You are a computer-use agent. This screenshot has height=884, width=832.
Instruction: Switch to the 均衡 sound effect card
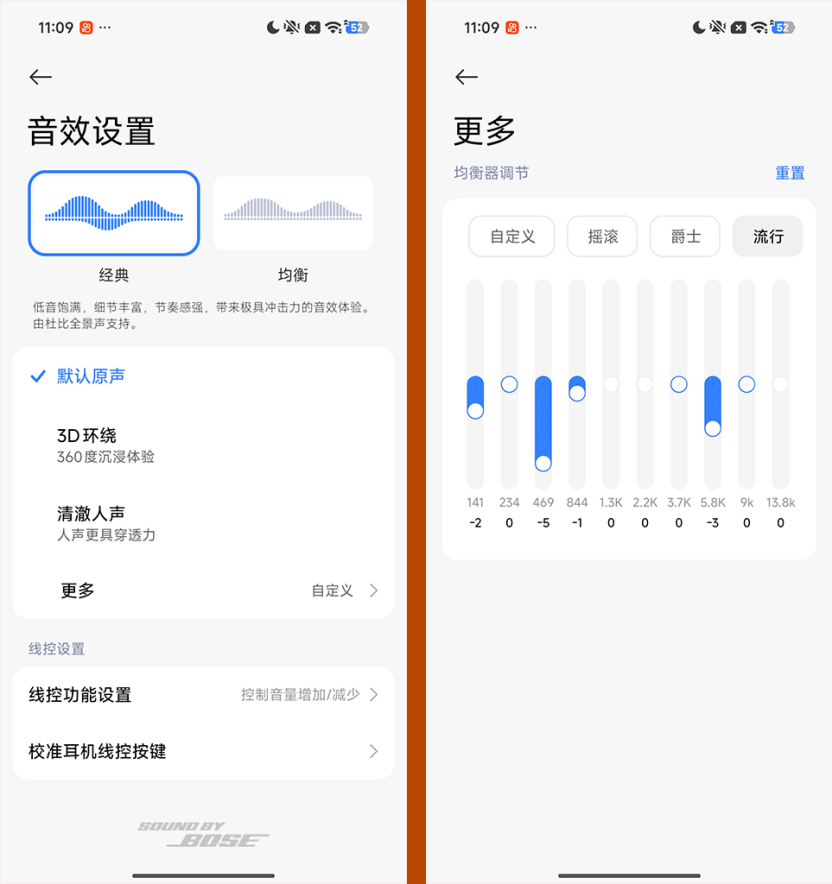[x=293, y=213]
